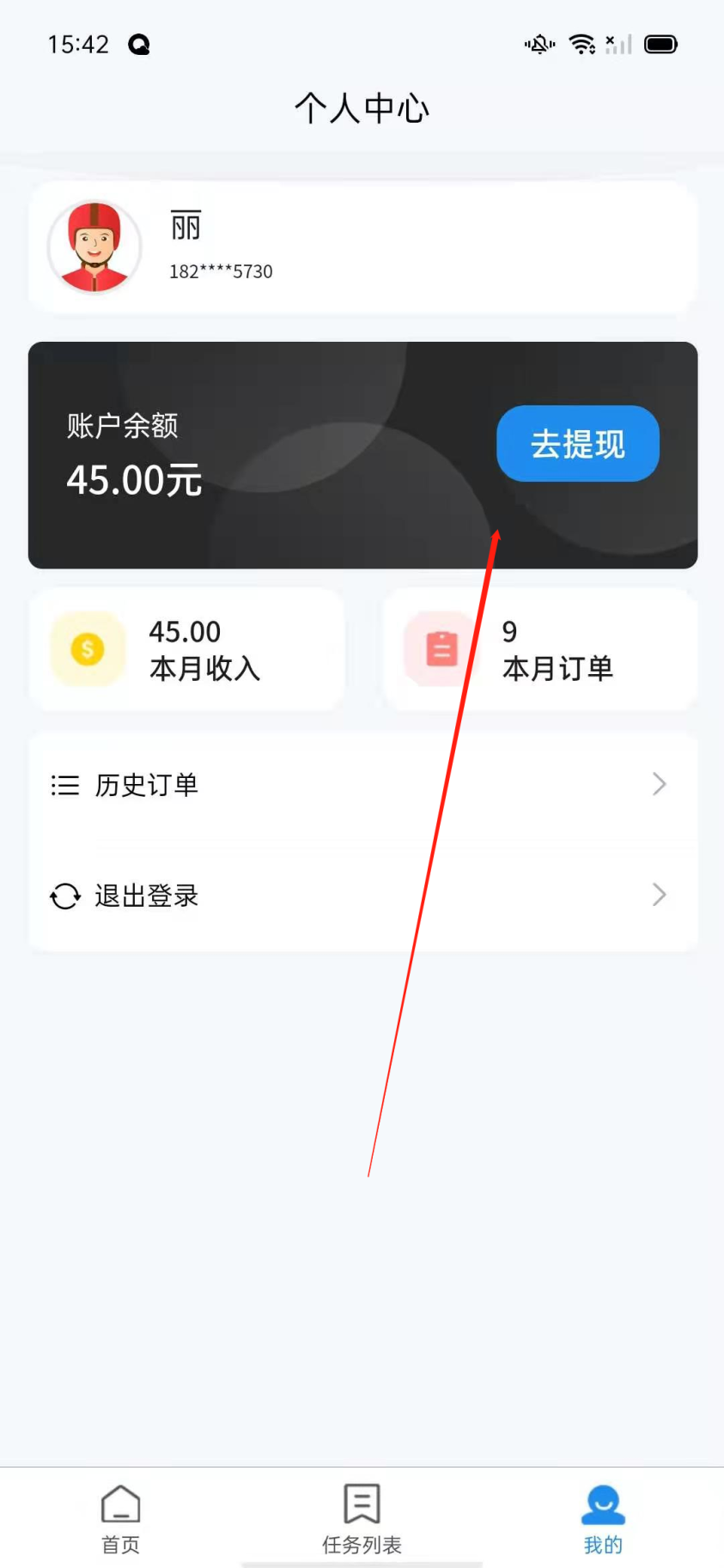This screenshot has height=1568, width=724.
Task: Open 历史订单 order history
Action: (x=362, y=785)
